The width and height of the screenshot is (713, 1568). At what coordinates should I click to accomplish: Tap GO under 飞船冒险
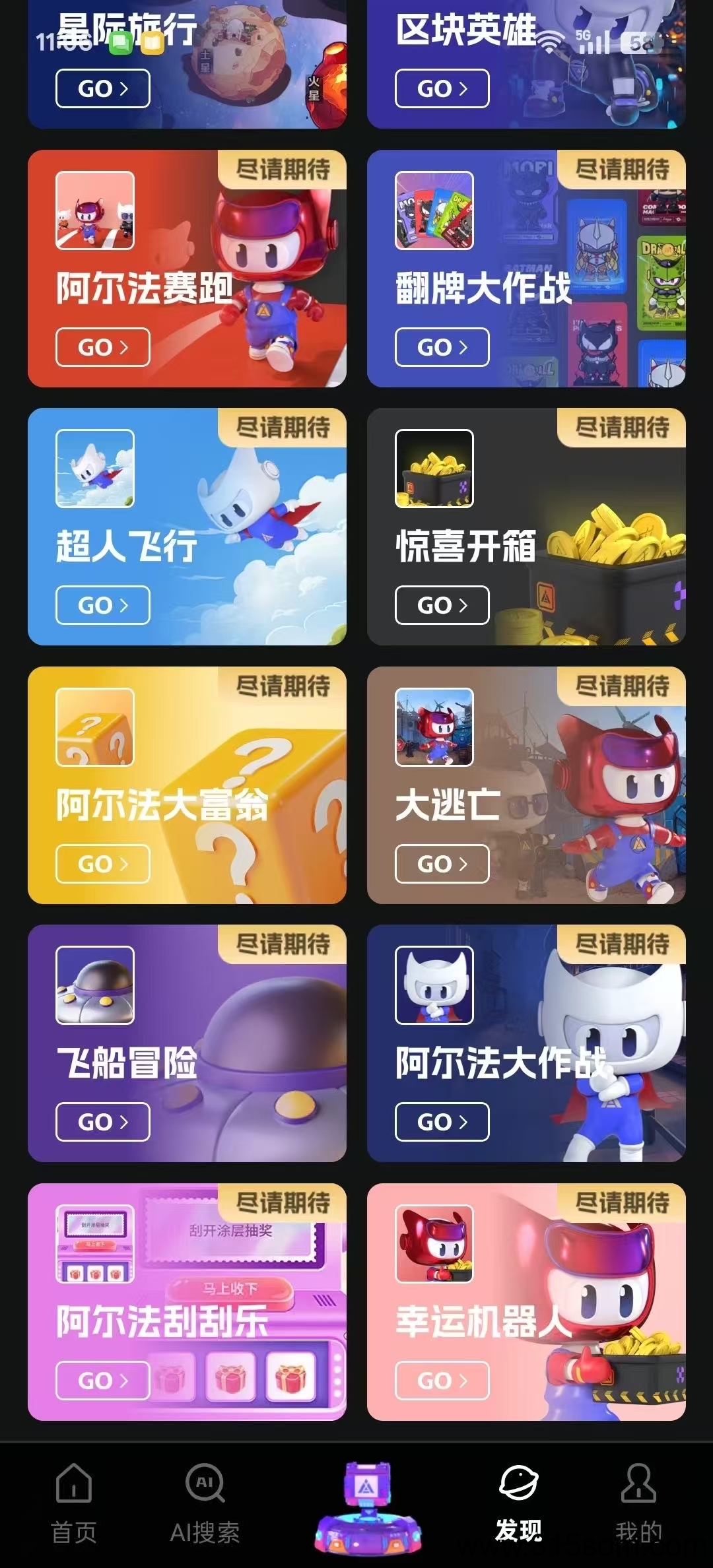click(x=102, y=1122)
